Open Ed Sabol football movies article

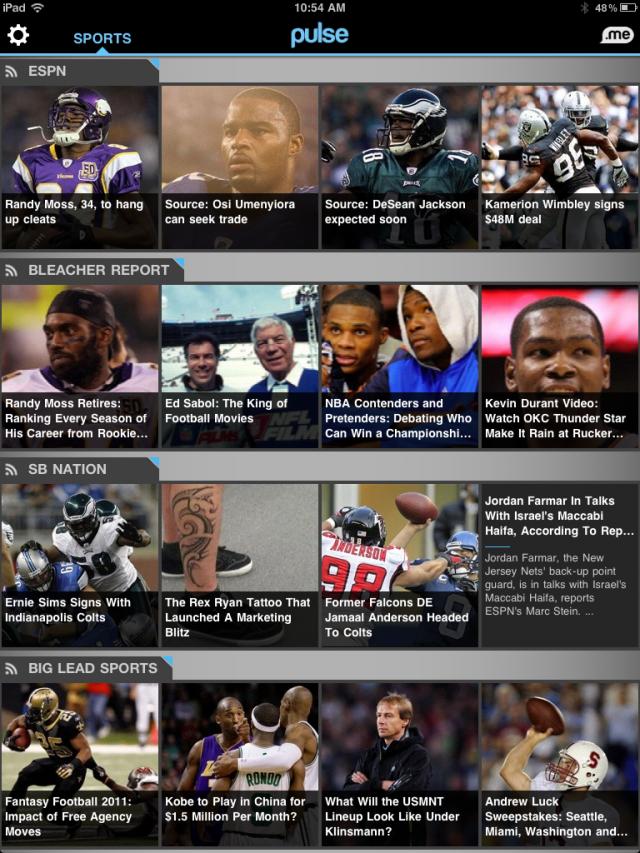pos(239,365)
